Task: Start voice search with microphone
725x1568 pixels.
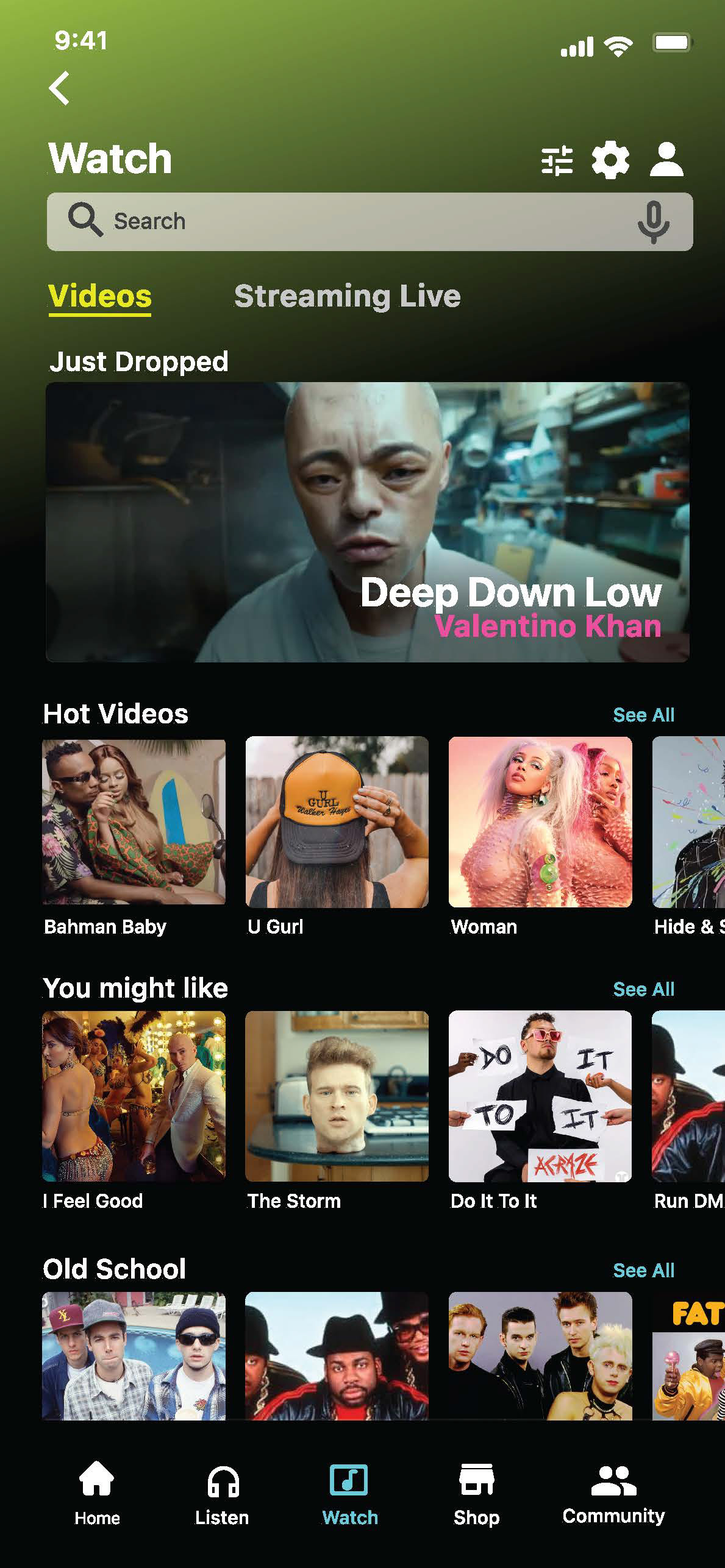Action: tap(653, 222)
